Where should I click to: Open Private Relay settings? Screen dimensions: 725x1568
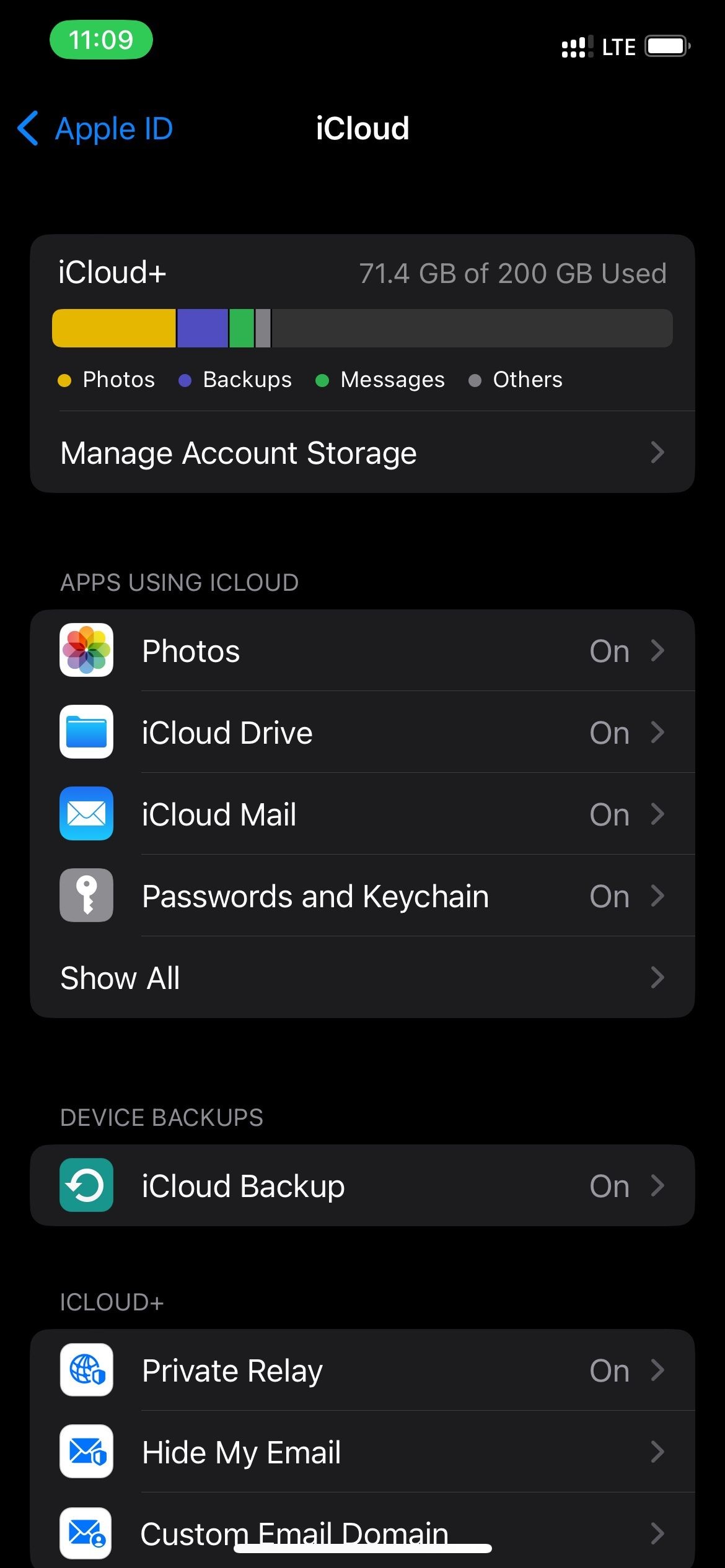point(362,1370)
